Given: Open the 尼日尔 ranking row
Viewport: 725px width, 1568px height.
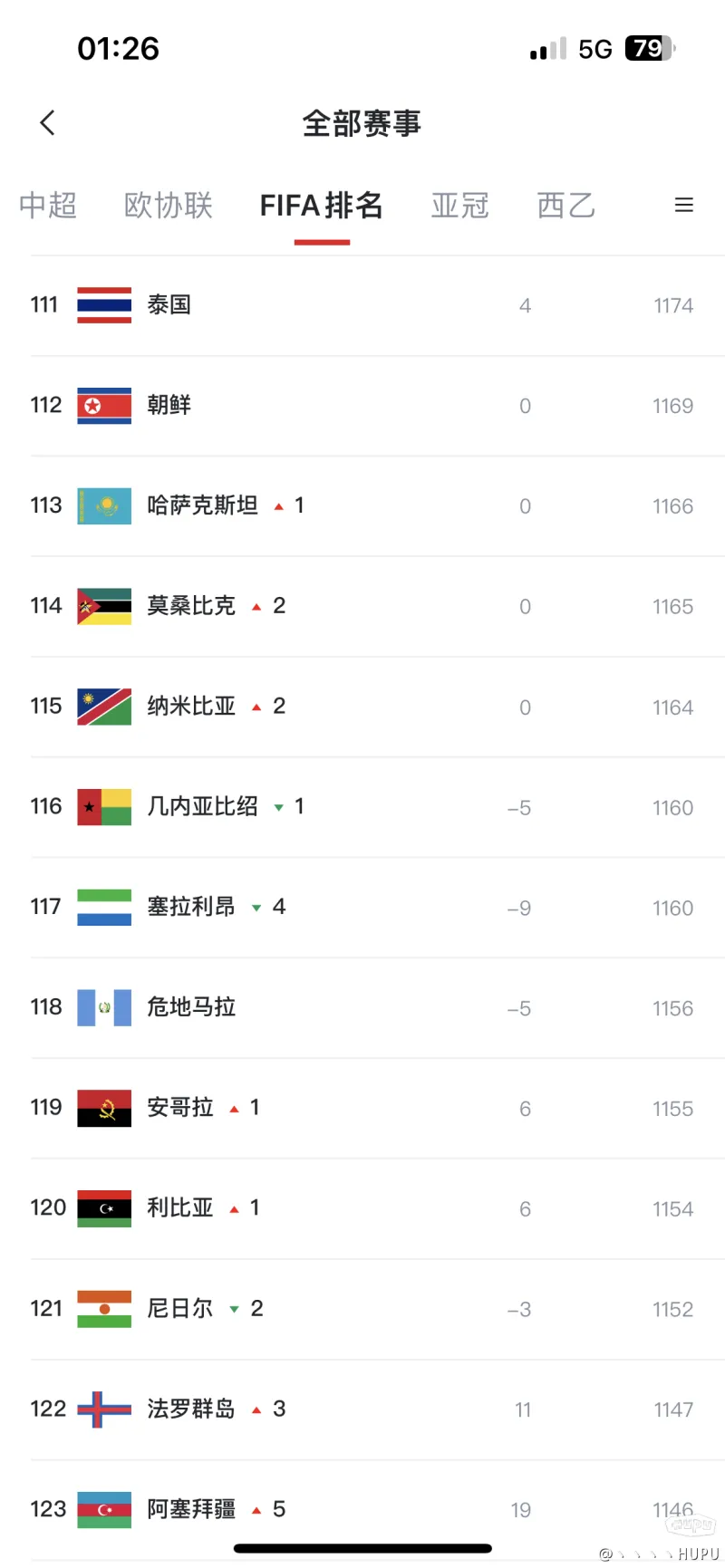Looking at the screenshot, I should pos(377,1309).
